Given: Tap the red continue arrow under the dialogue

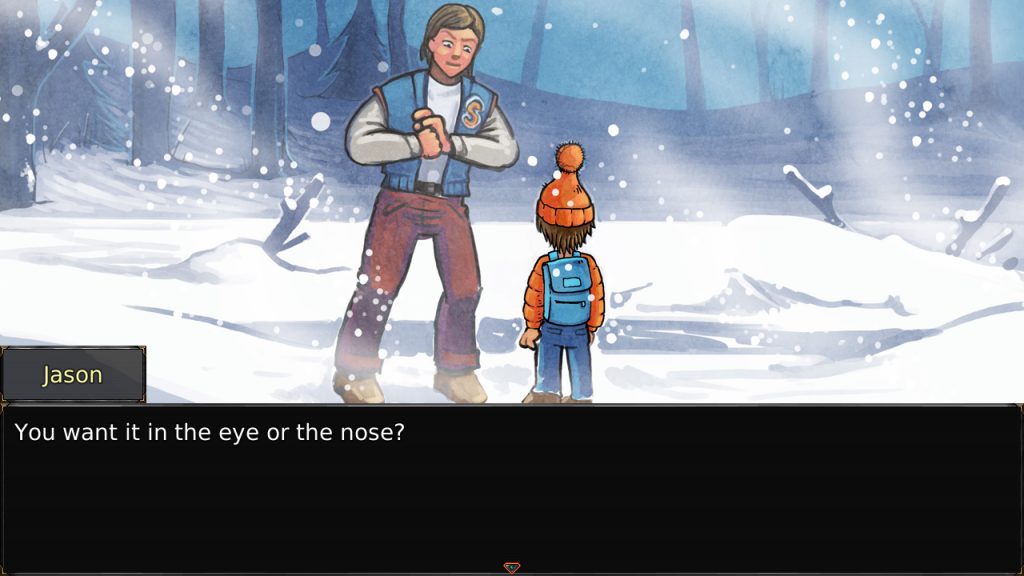Looking at the screenshot, I should point(511,567).
